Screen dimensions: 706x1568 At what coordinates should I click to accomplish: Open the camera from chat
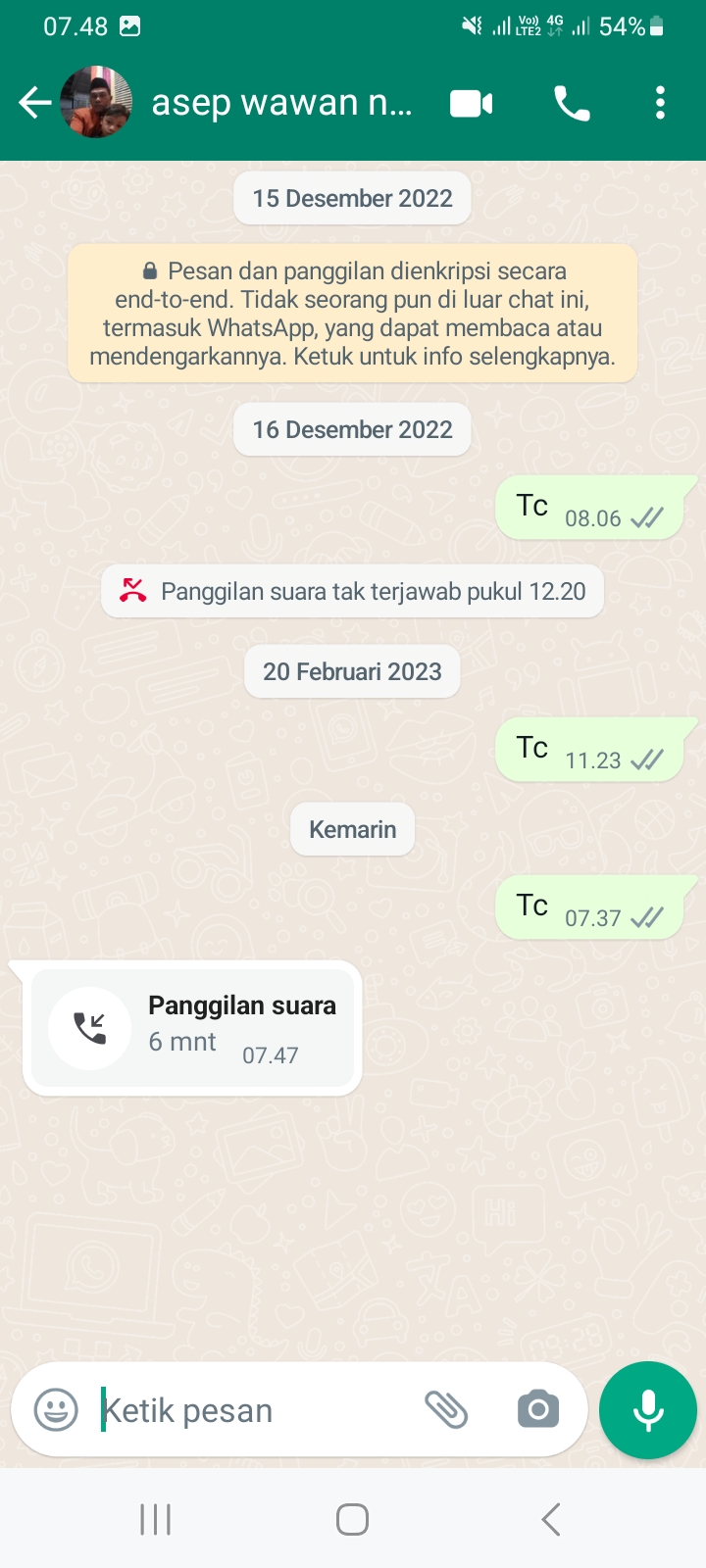(x=537, y=1410)
